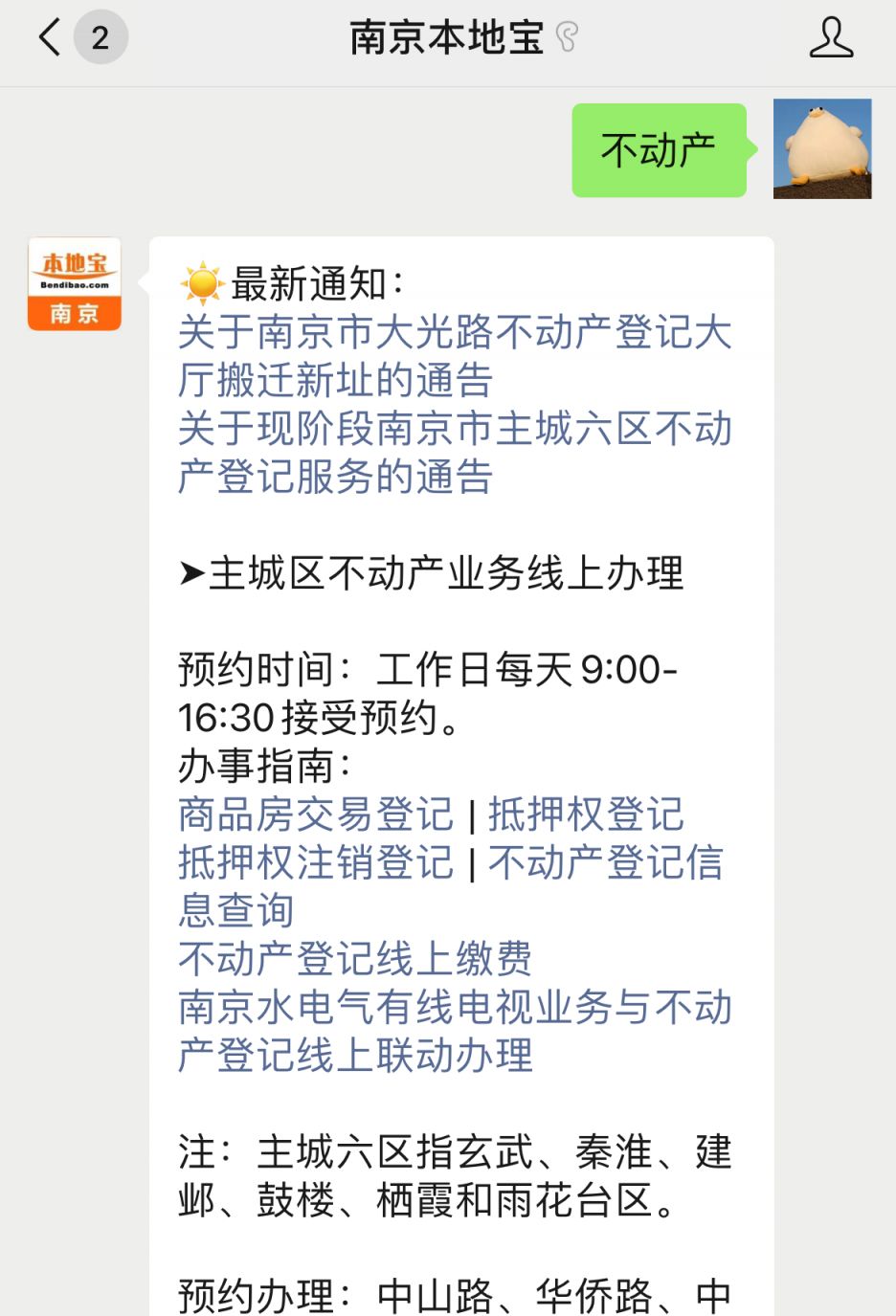Image resolution: width=896 pixels, height=1316 pixels.
Task: Go back to the chat list
Action: 51,38
